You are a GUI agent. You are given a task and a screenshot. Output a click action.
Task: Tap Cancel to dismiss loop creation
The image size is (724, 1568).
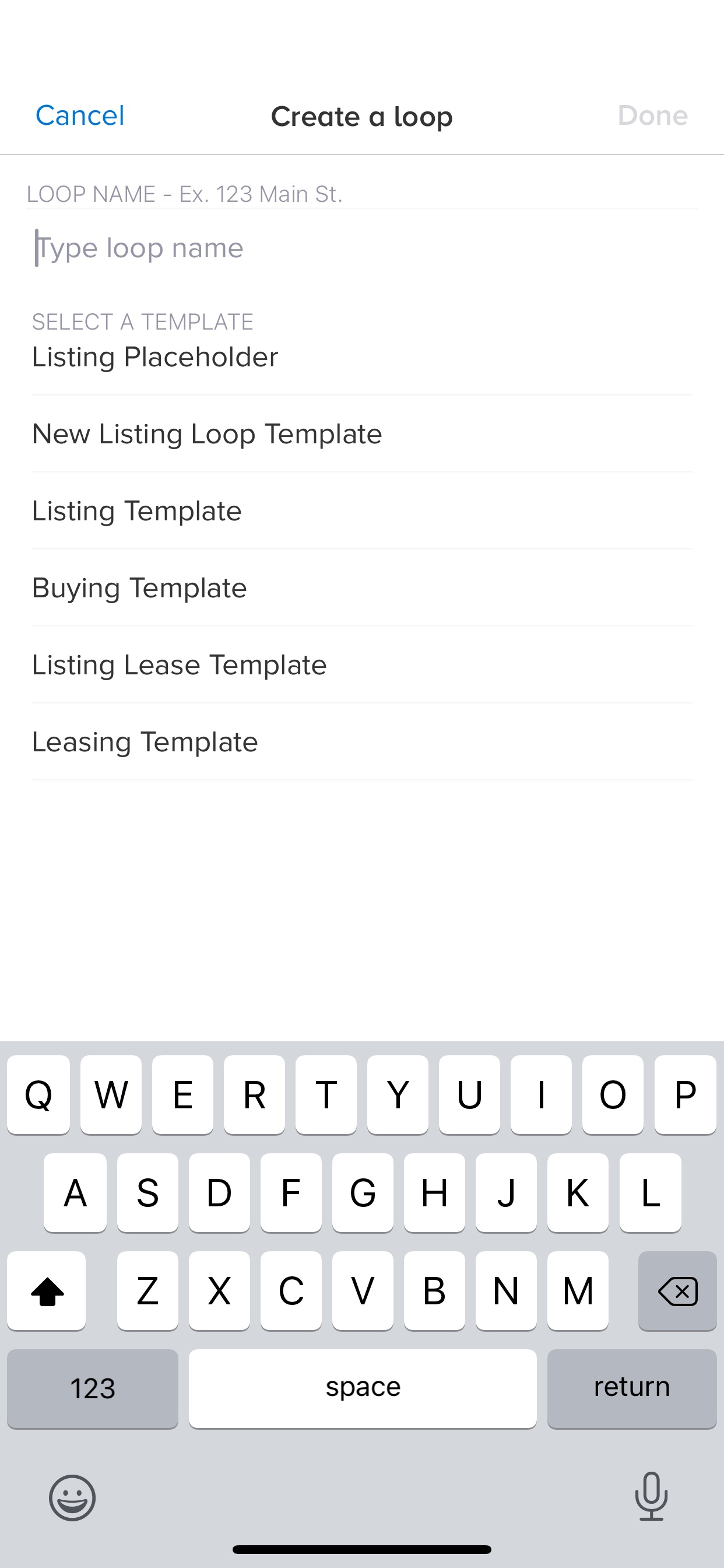(x=80, y=116)
